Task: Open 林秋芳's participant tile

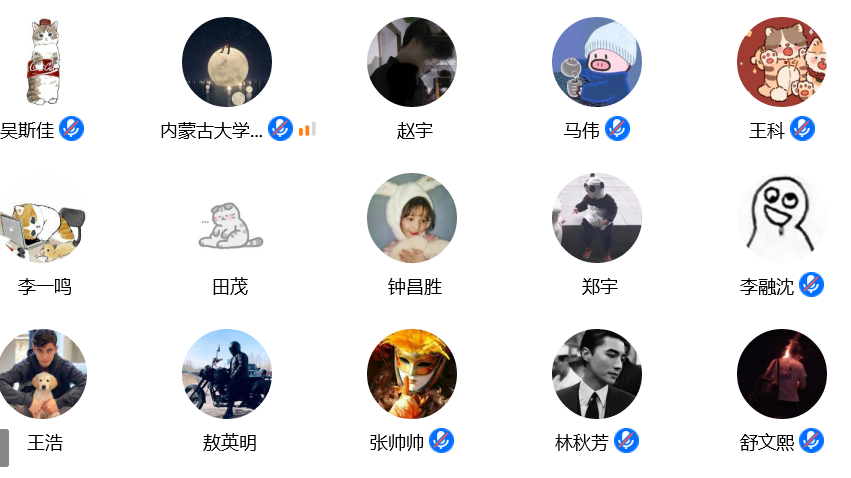Action: coord(597,374)
